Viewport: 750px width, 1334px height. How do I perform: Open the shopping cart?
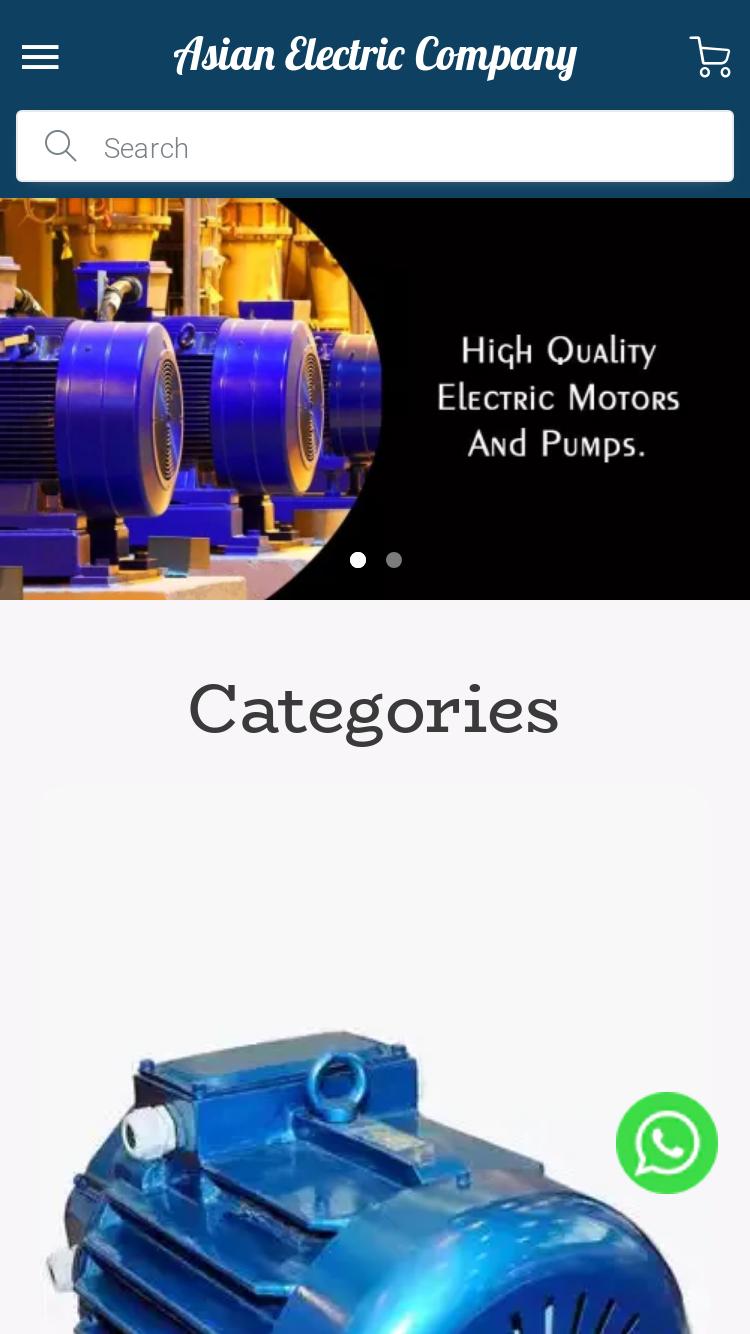click(x=710, y=57)
